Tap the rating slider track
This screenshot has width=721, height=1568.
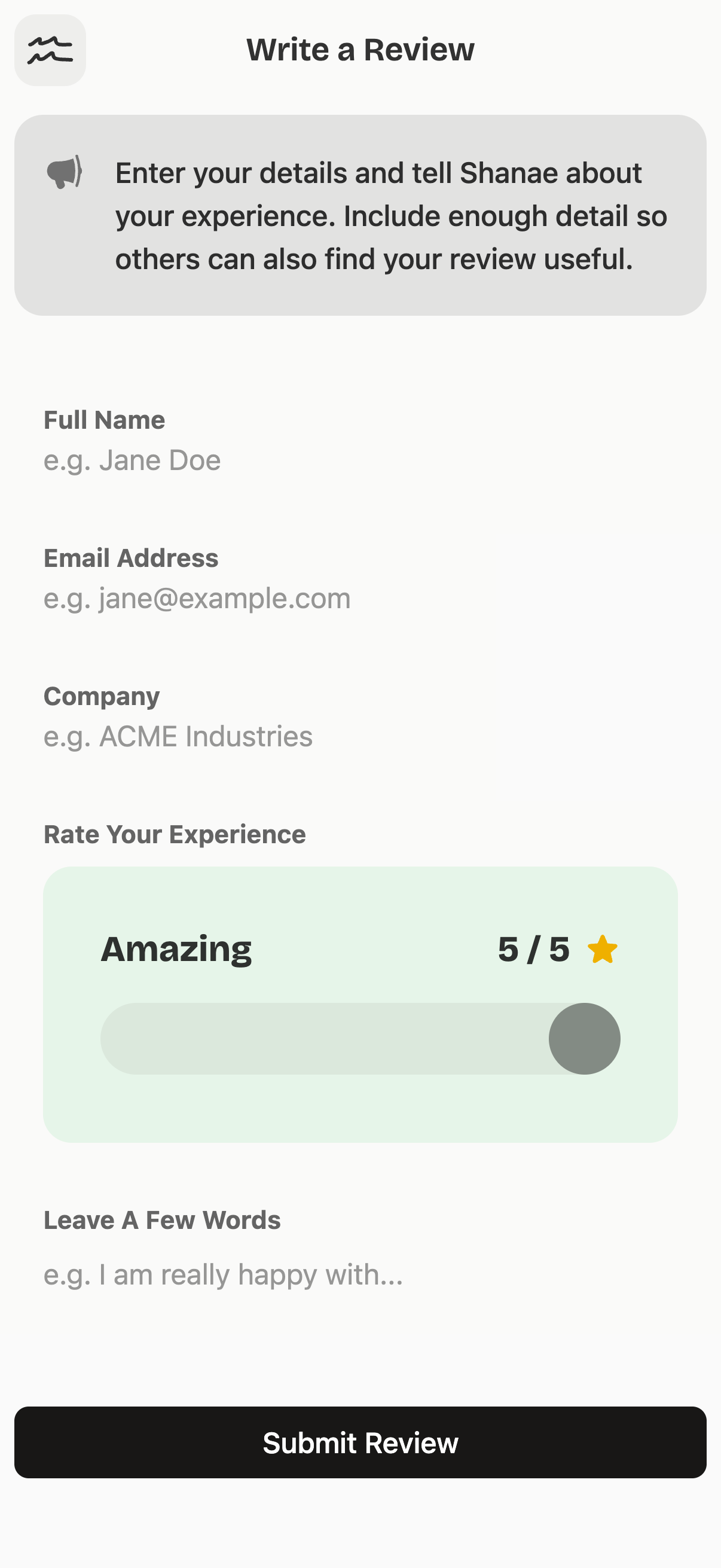(360, 1038)
